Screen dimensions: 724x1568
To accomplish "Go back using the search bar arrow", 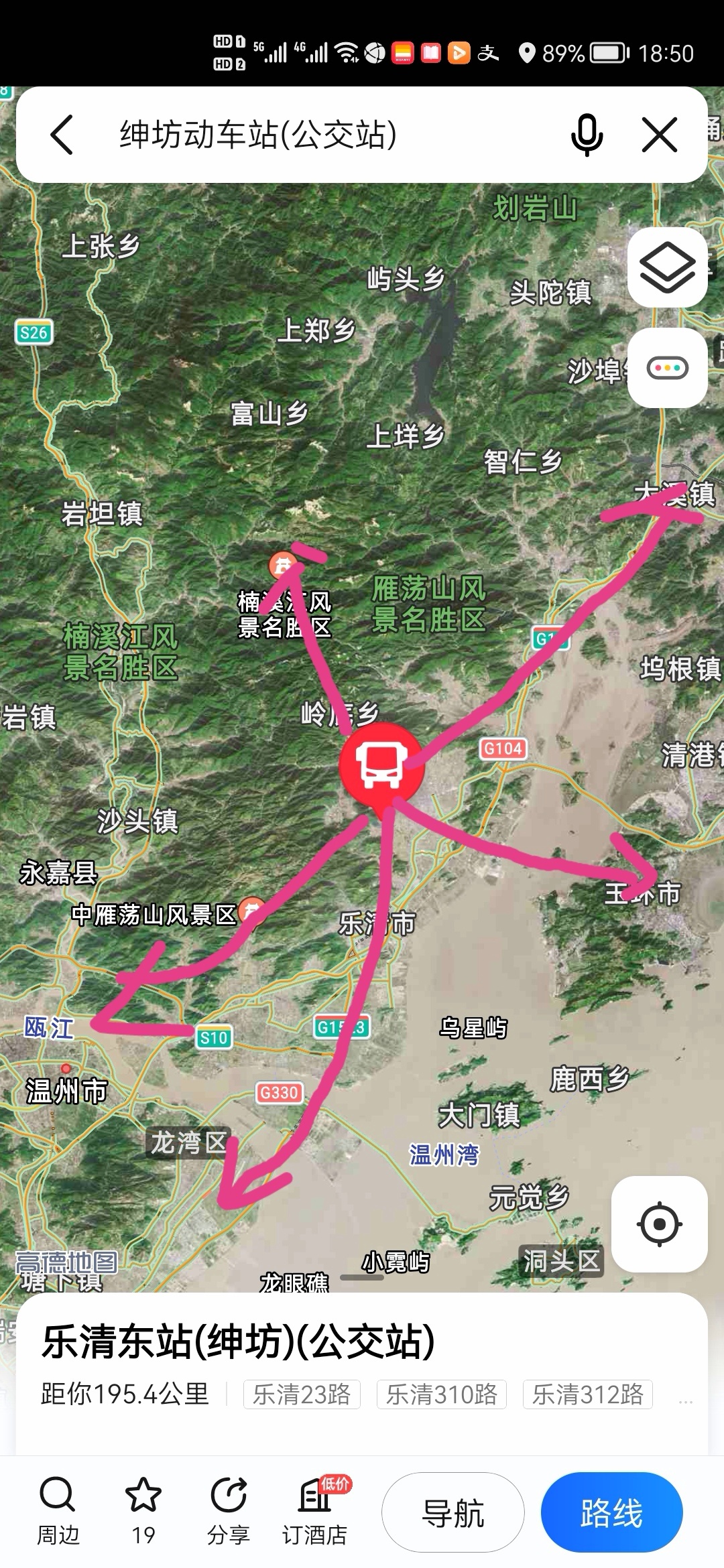I will pos(62,135).
